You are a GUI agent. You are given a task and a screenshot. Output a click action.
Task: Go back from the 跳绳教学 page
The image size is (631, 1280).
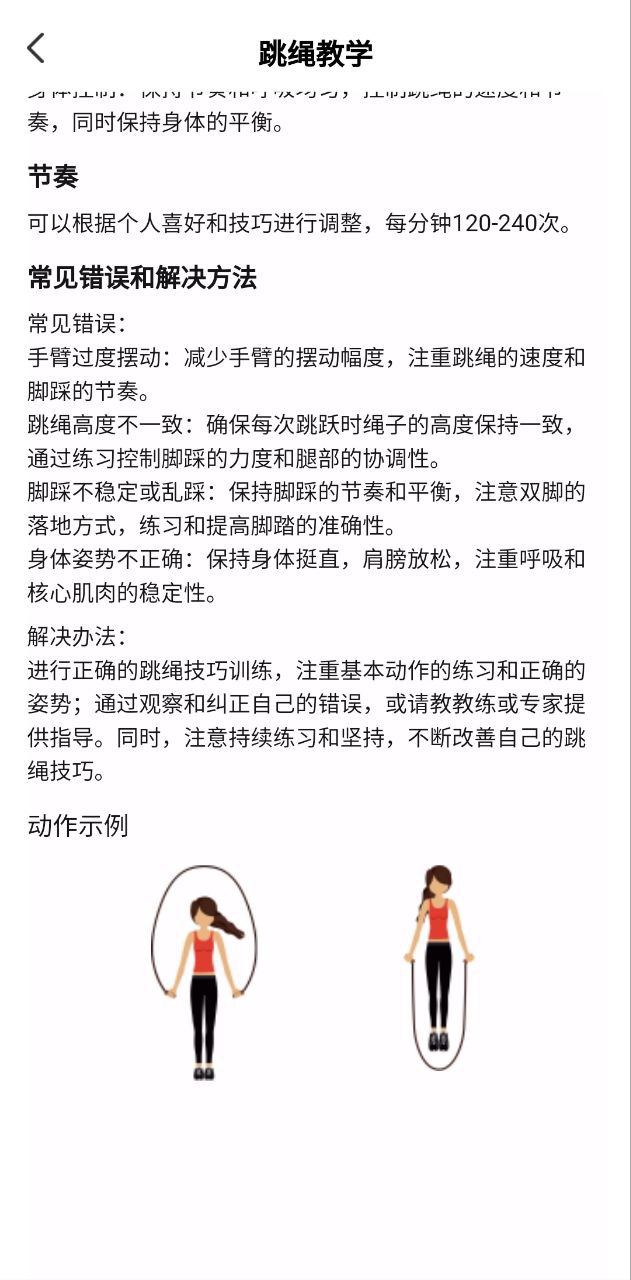[36, 49]
